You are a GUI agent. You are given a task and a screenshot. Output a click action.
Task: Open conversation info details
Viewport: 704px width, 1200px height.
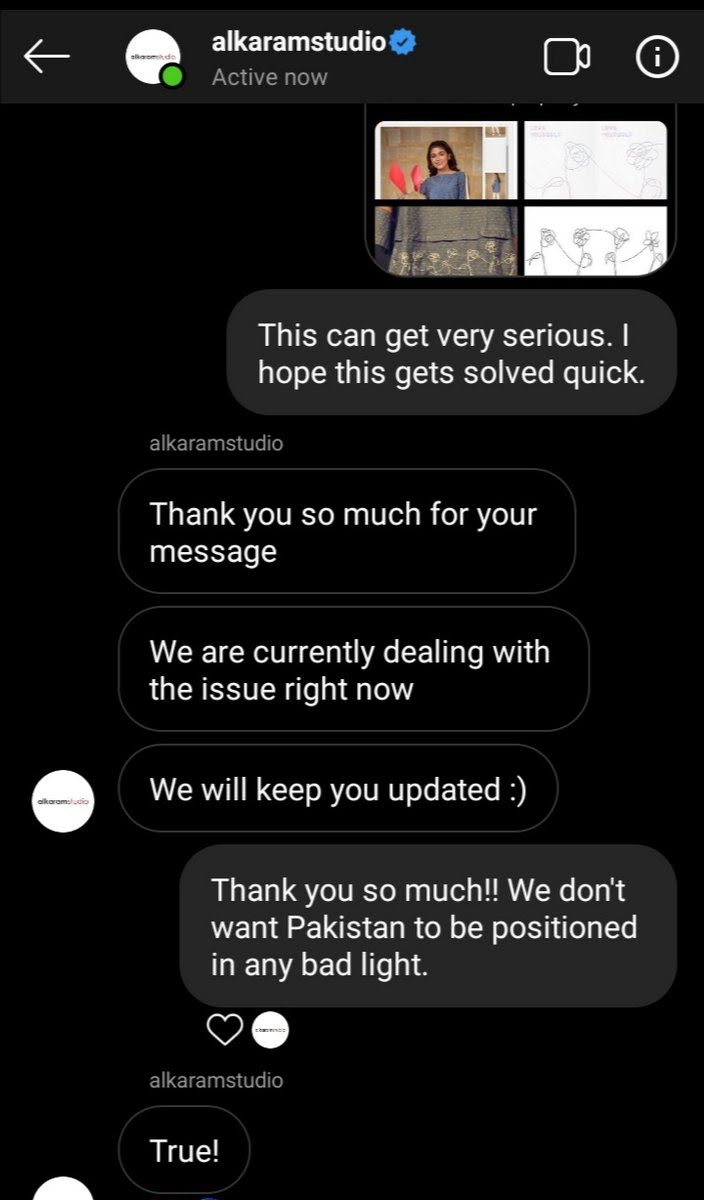tap(657, 57)
